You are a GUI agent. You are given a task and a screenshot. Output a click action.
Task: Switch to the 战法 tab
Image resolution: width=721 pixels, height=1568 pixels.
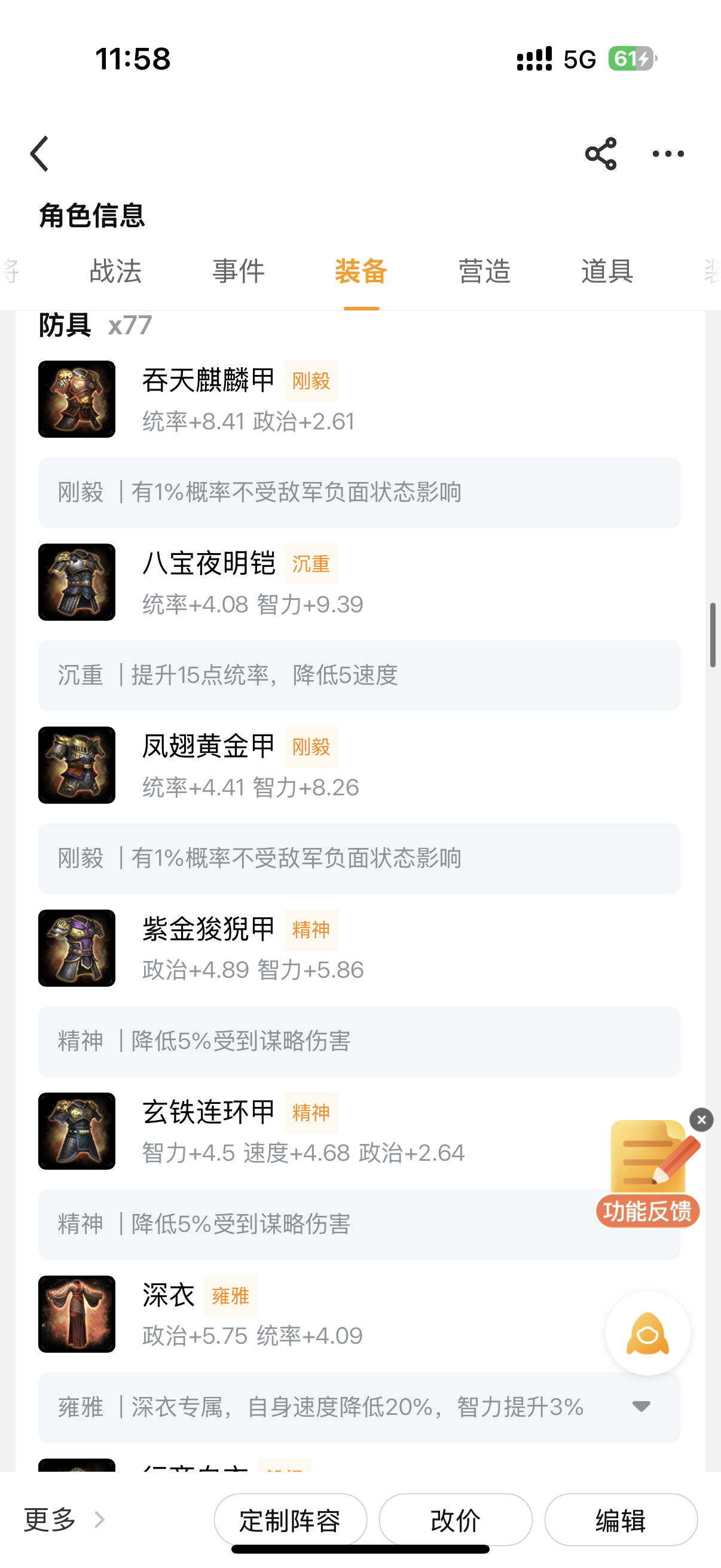click(x=115, y=271)
